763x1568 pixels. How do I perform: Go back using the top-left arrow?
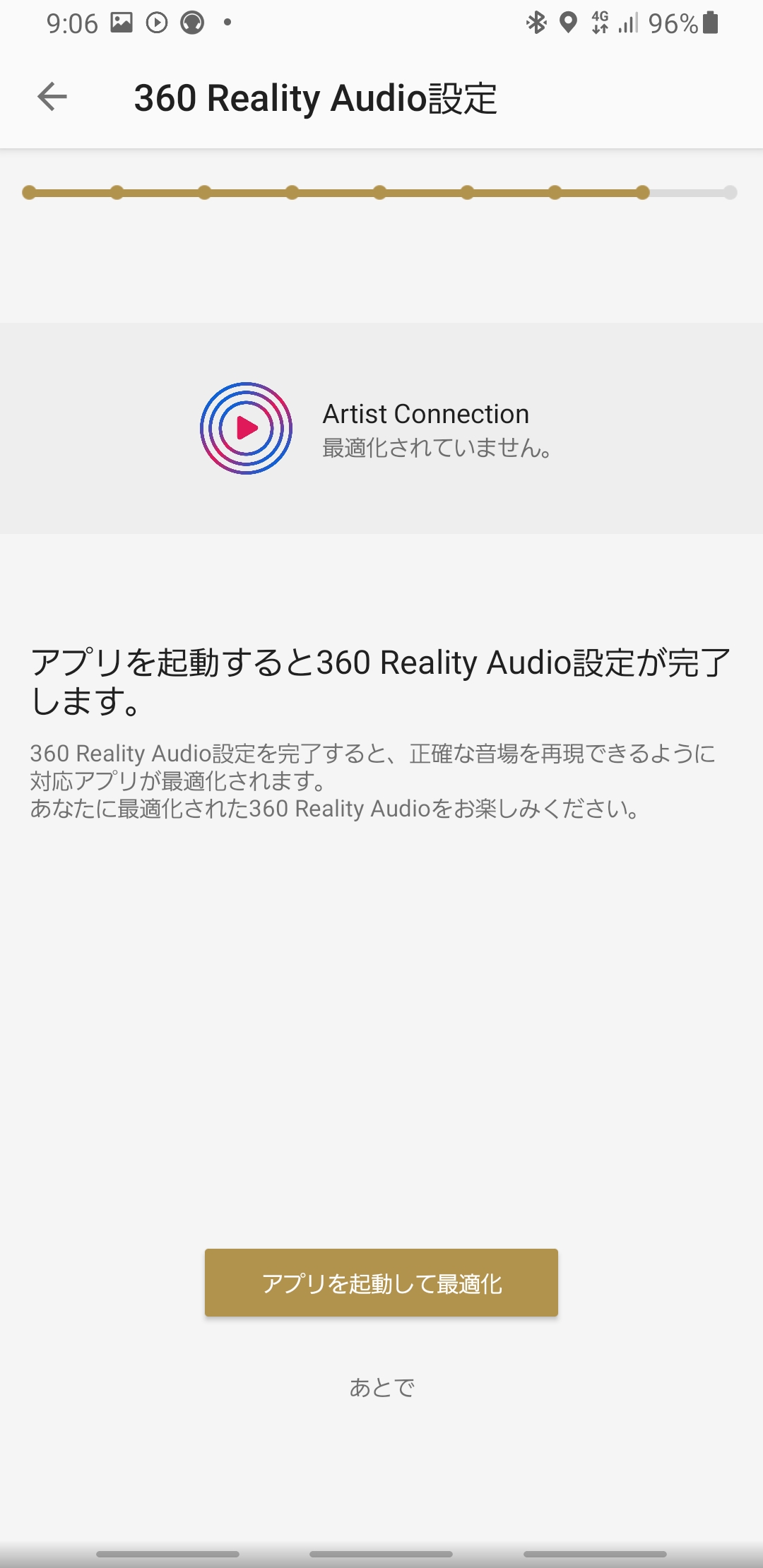(x=52, y=97)
